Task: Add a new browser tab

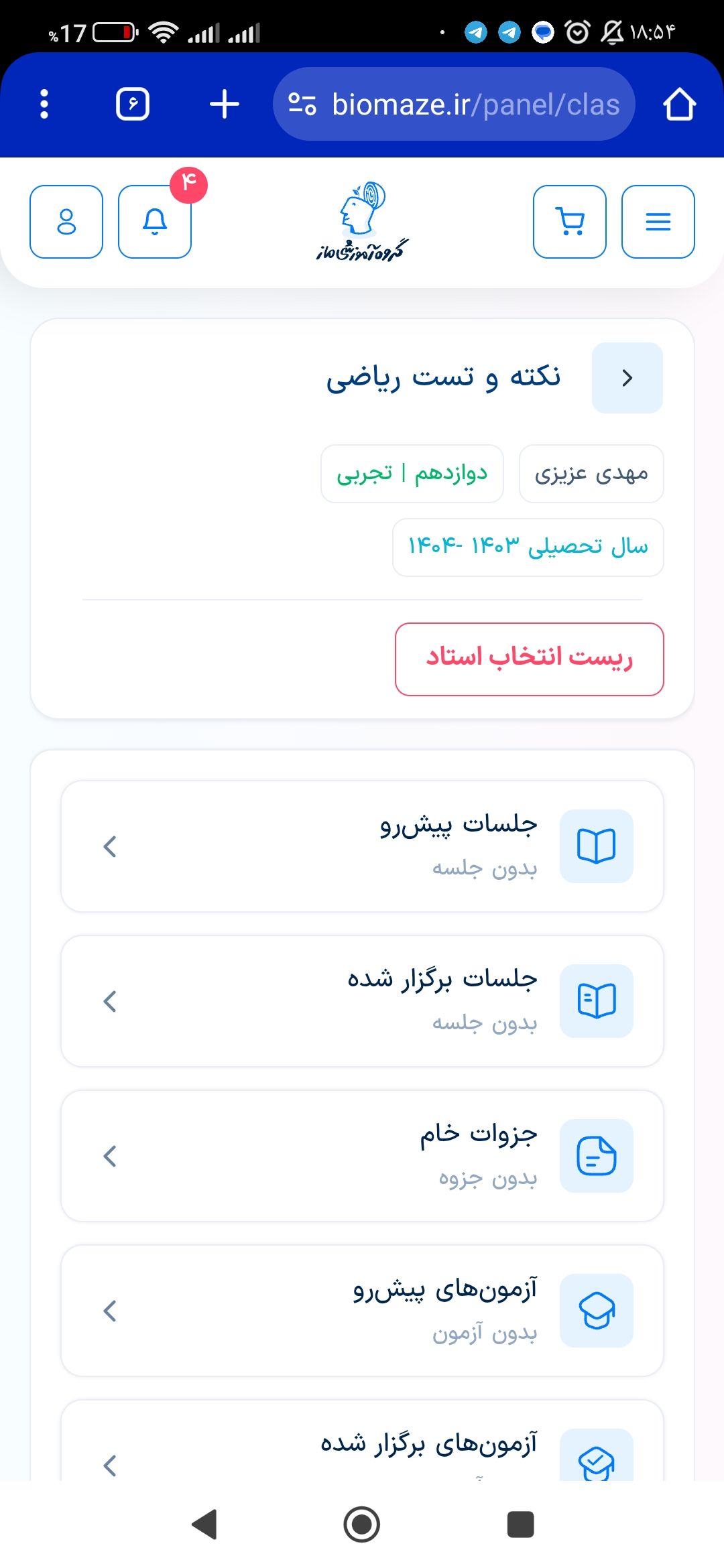Action: click(x=224, y=105)
